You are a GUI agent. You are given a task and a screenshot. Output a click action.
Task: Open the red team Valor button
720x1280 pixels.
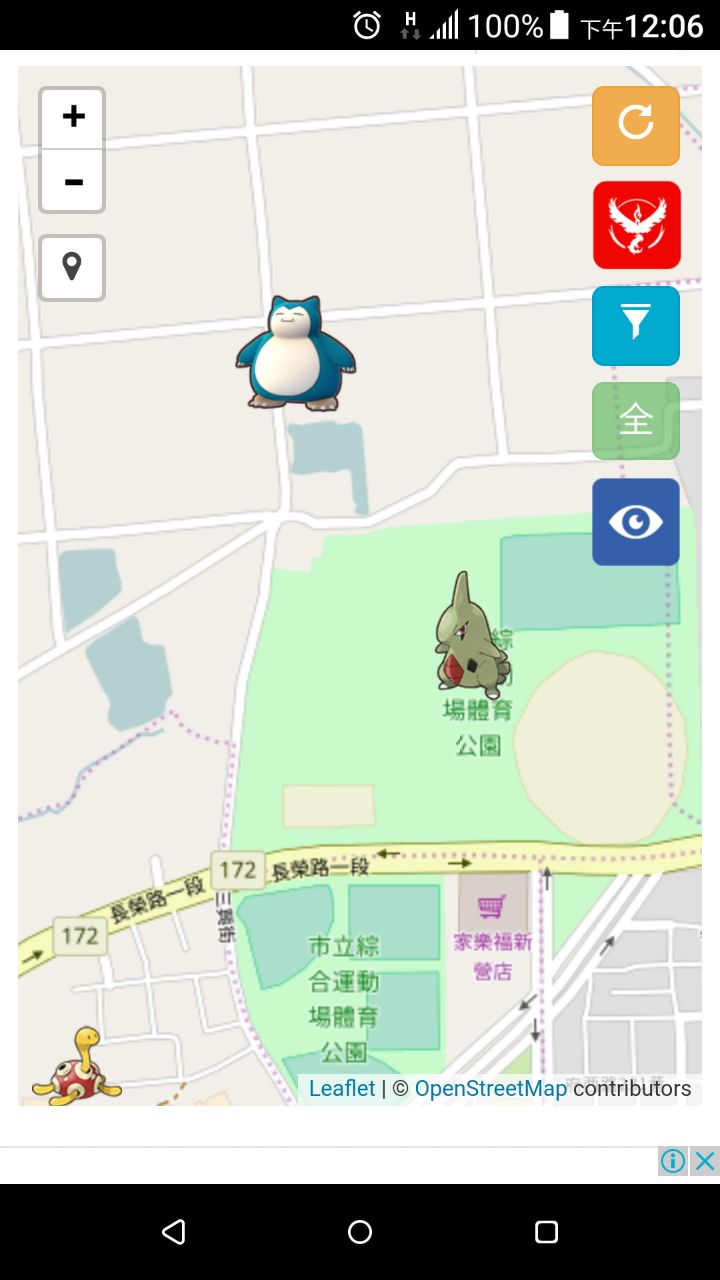(636, 225)
